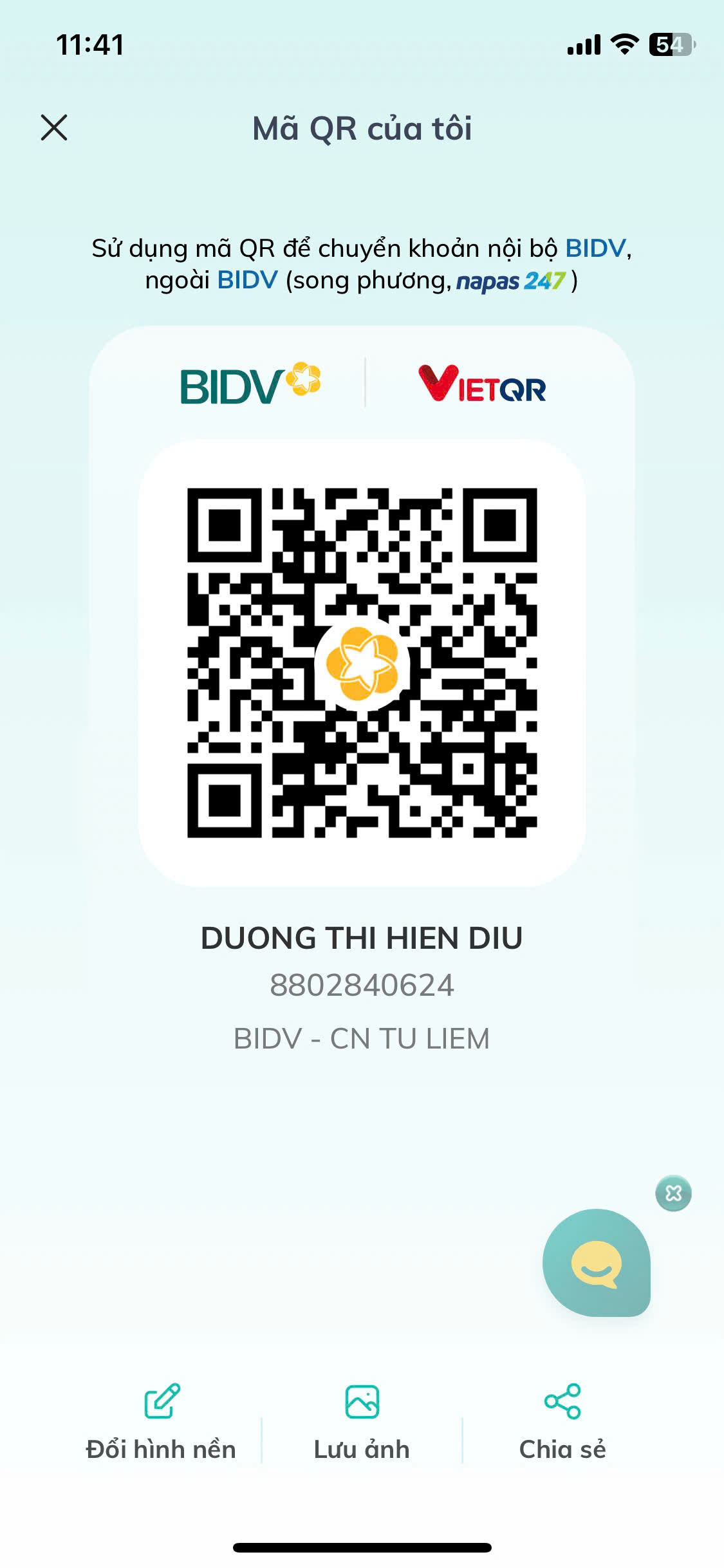Close the Mã QR của tôi screen
The image size is (724, 1568).
(54, 127)
